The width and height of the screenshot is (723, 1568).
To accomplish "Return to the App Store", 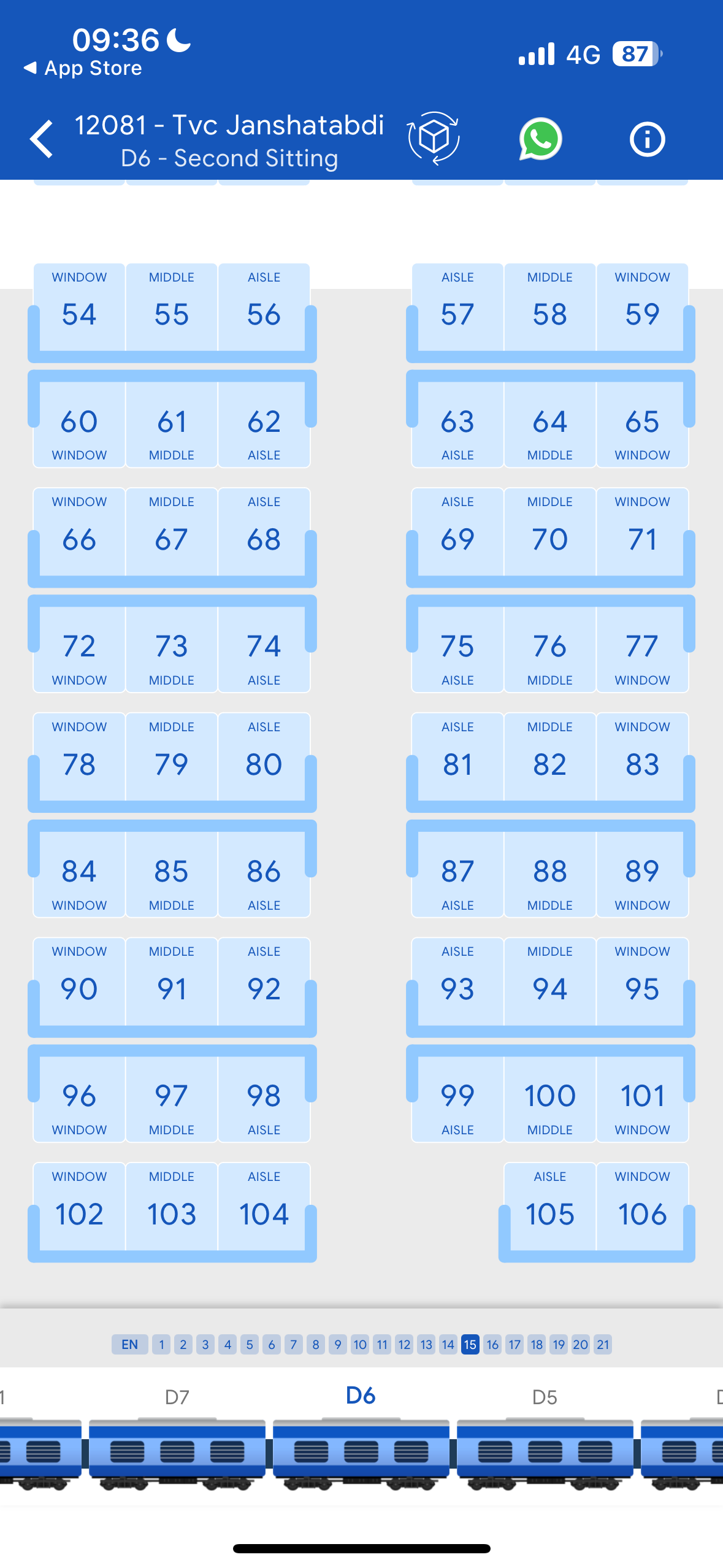I will point(83,68).
